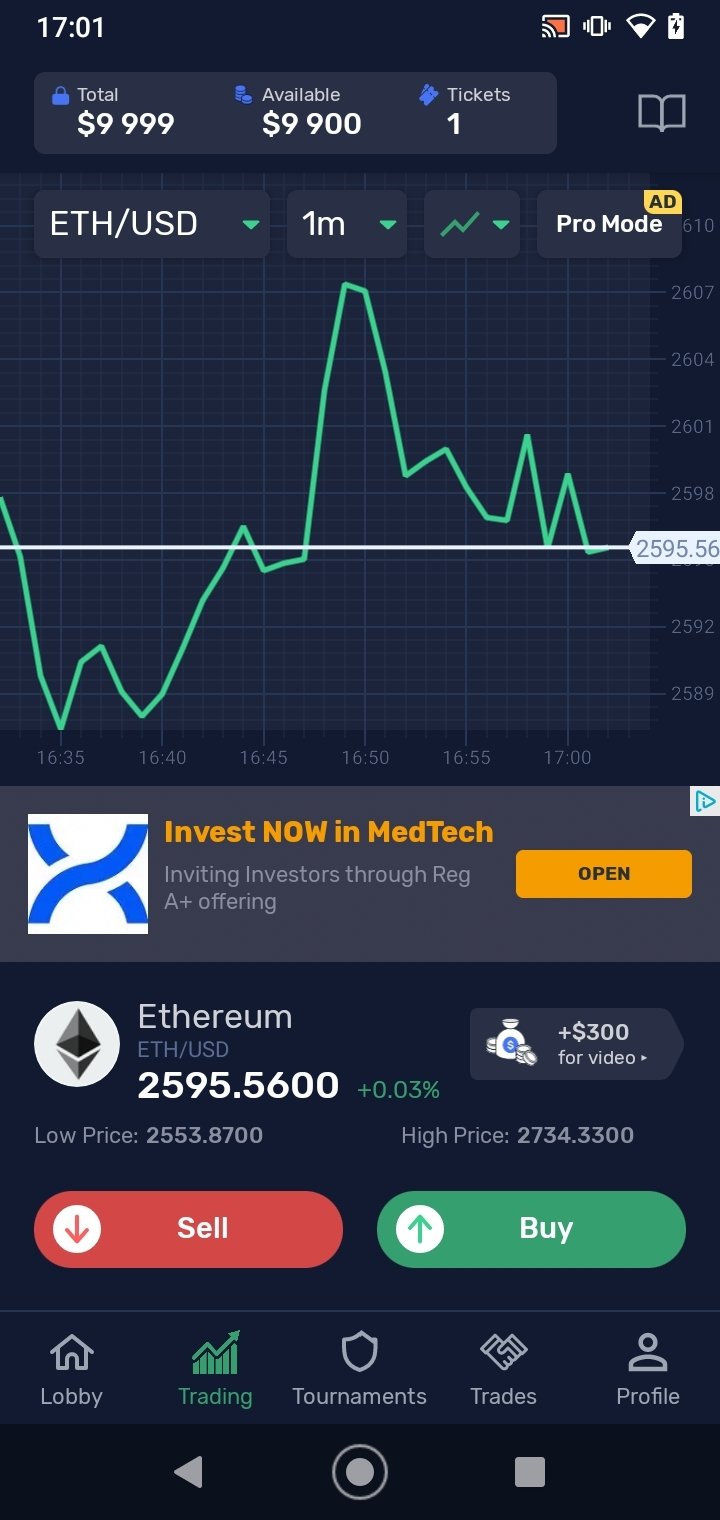The width and height of the screenshot is (720, 1520).
Task: Open the Trades tab
Action: [x=504, y=1368]
